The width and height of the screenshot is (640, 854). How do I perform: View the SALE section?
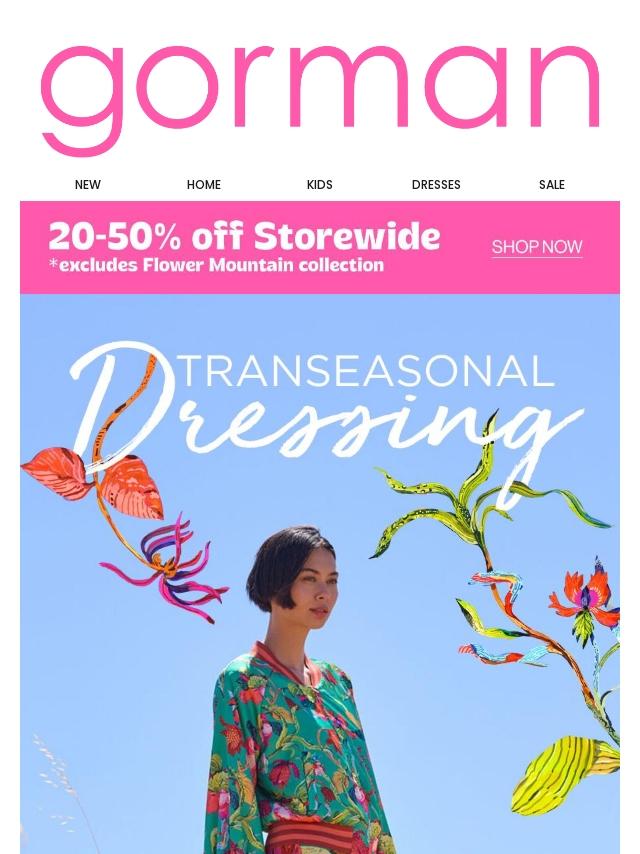[x=552, y=185]
